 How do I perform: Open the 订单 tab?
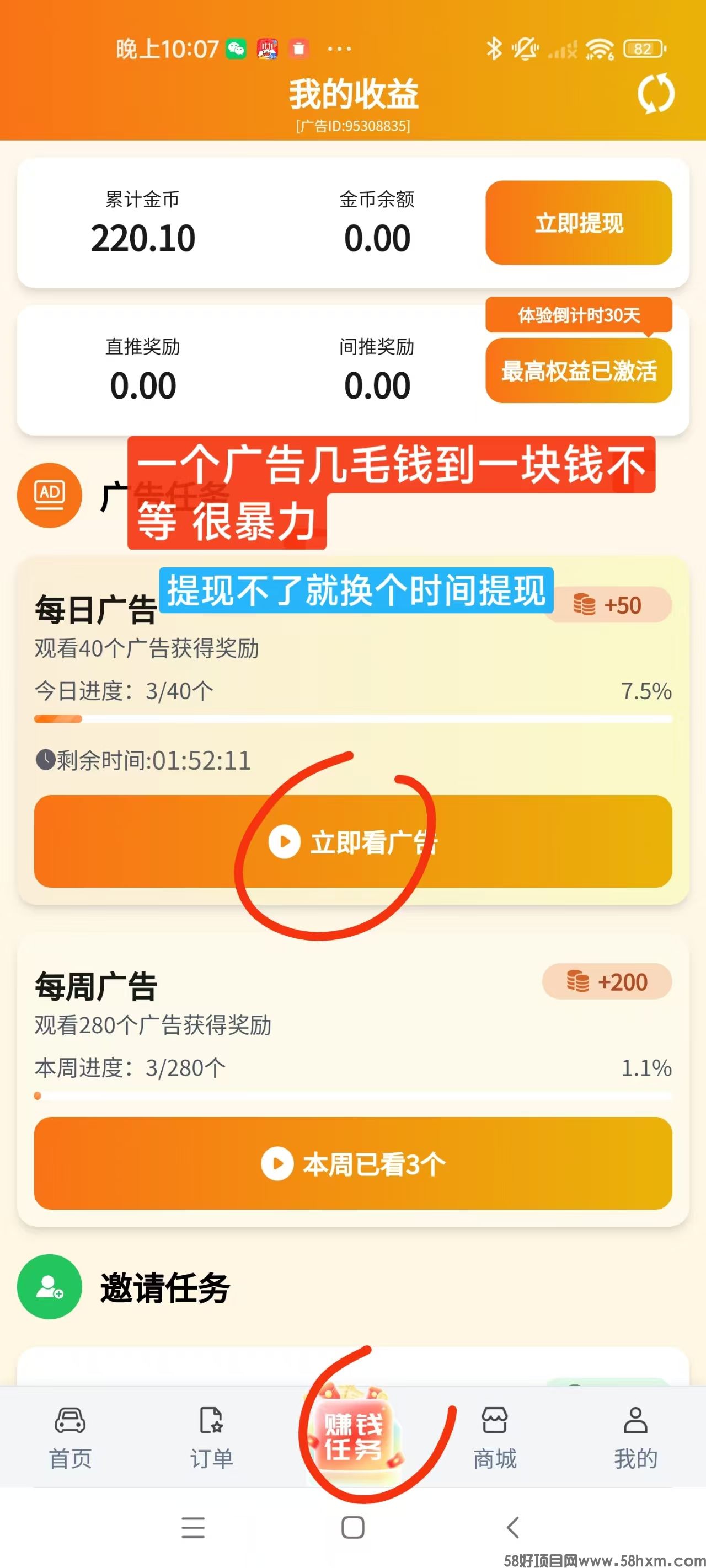pos(211,1438)
